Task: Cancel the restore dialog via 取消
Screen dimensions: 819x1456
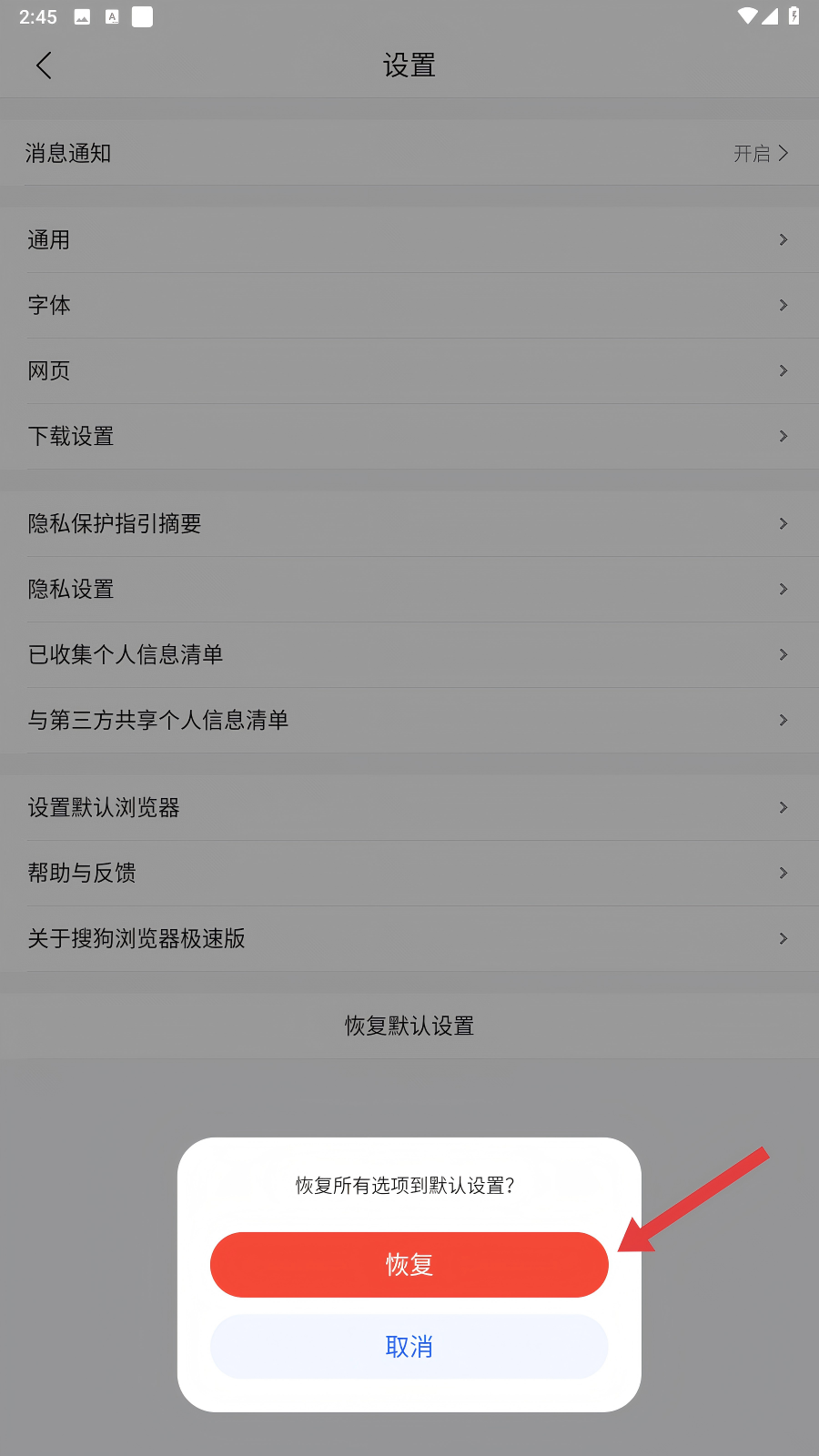Action: [409, 1346]
